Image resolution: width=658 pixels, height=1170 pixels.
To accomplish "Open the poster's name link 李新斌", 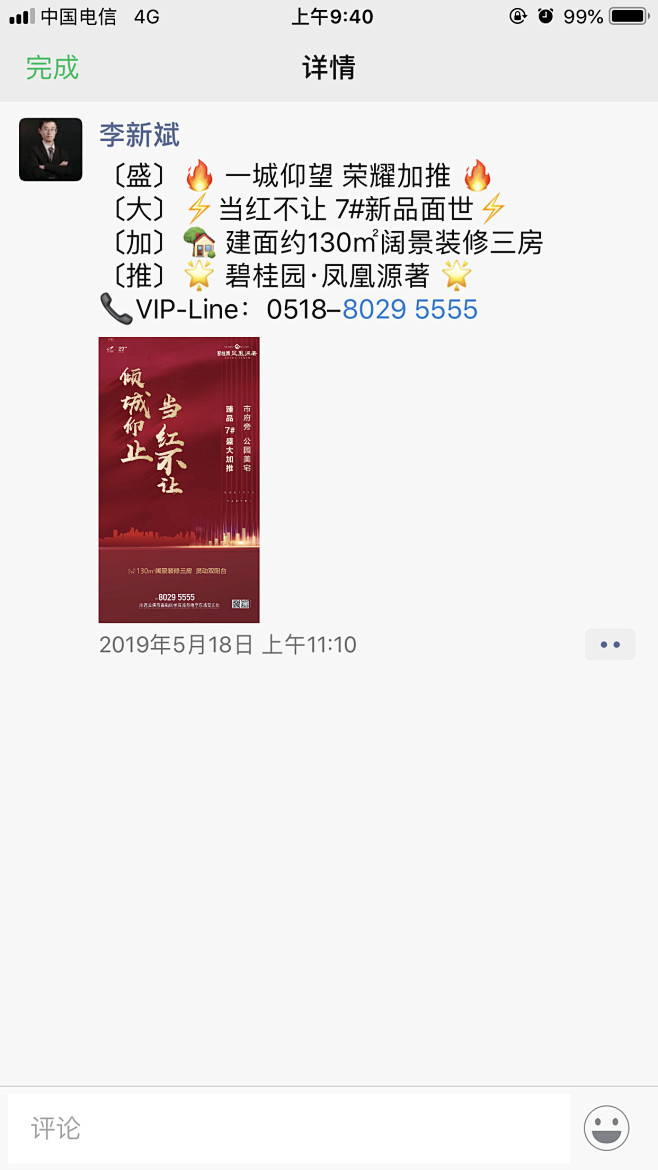I will tap(140, 135).
